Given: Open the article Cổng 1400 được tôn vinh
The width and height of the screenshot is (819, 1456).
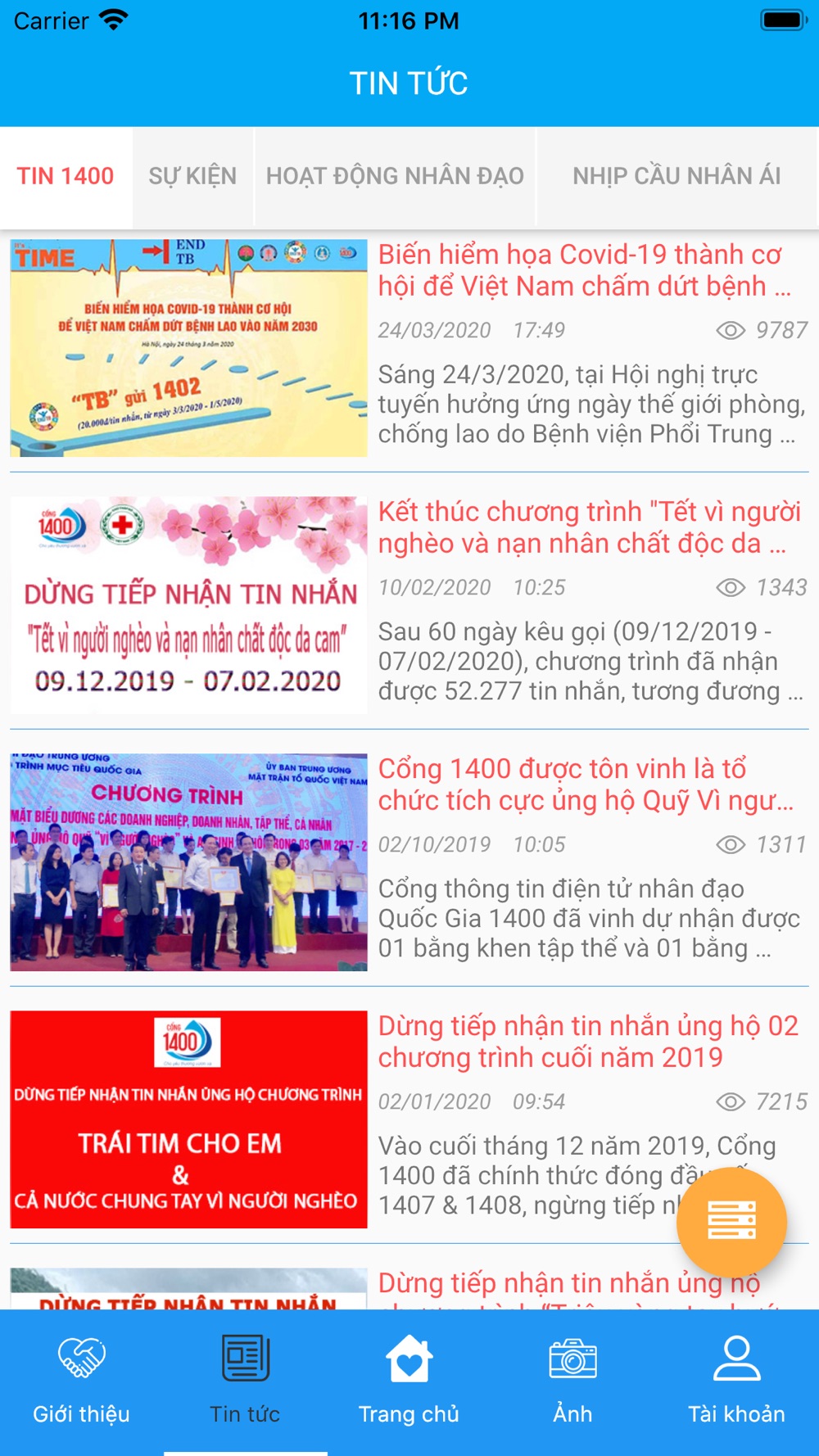Looking at the screenshot, I should point(409,863).
